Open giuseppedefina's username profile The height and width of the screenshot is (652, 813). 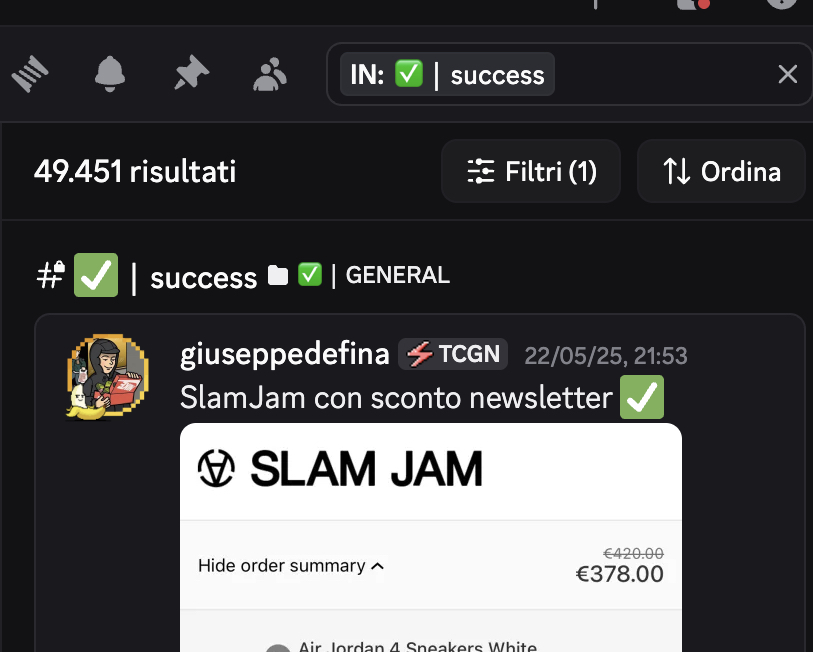point(285,355)
